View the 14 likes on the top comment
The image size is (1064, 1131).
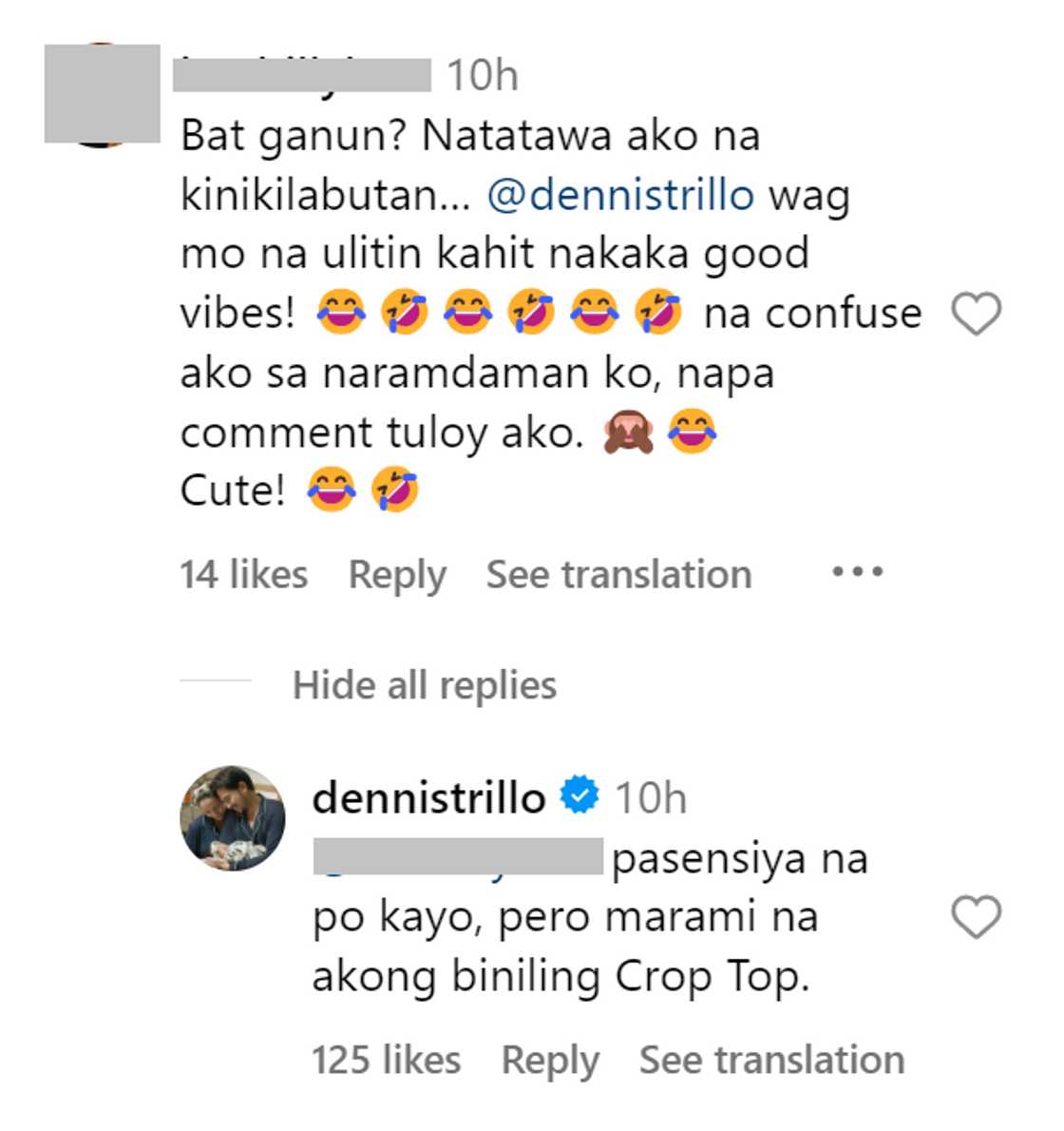point(244,575)
